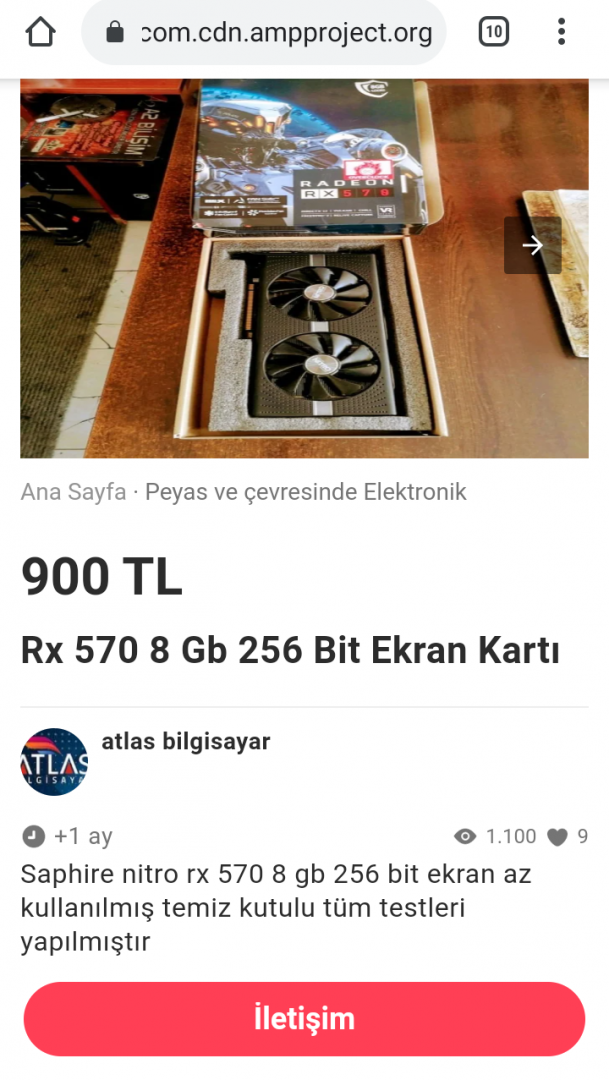Open the tab switcher showing 10 tabs
The width and height of the screenshot is (609, 1080).
493,32
